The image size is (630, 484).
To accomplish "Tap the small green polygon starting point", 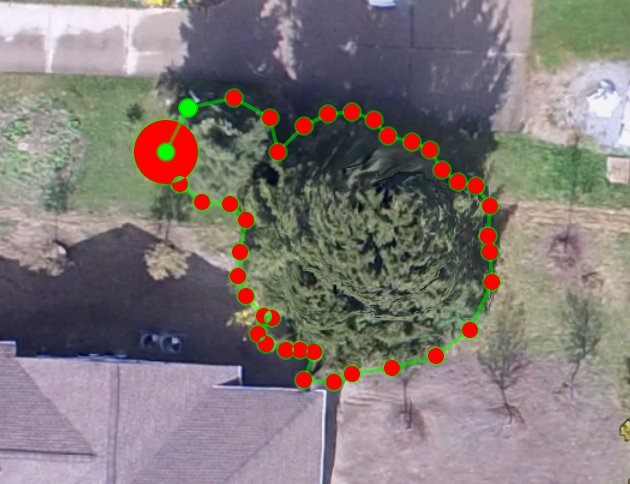I will coord(188,107).
